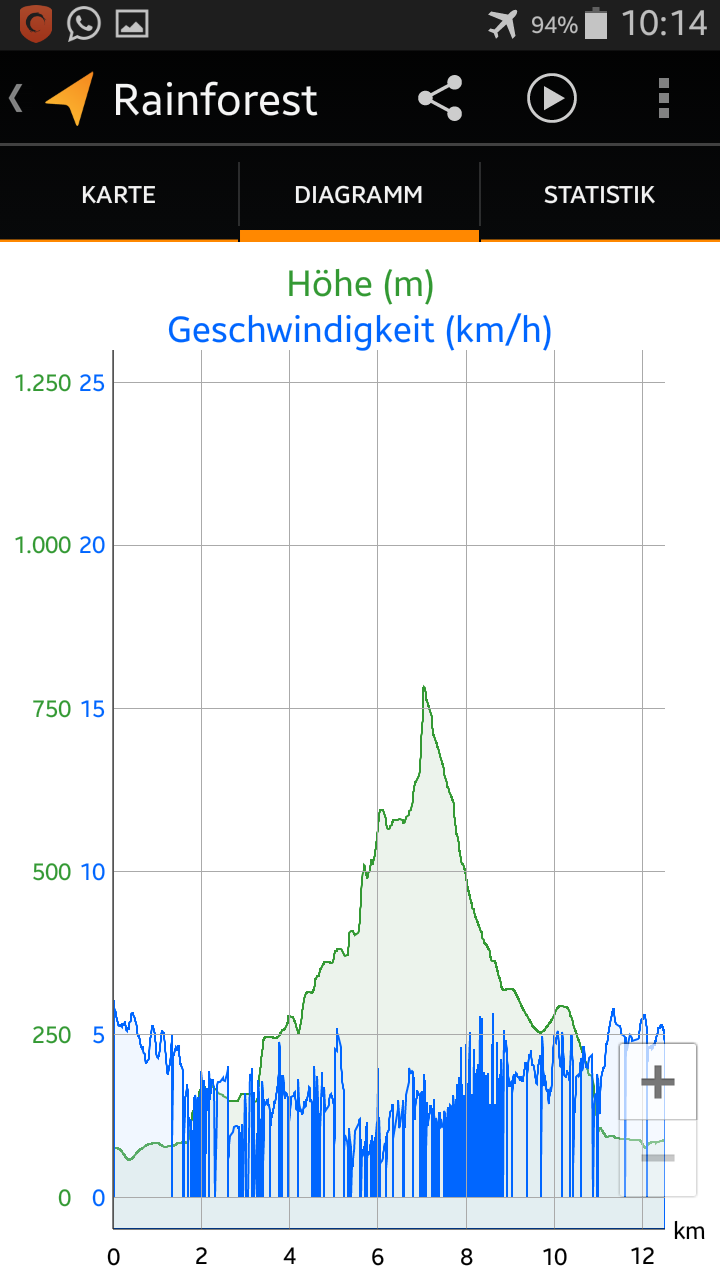Play back the recorded track
This screenshot has width=720, height=1280.
click(x=552, y=99)
